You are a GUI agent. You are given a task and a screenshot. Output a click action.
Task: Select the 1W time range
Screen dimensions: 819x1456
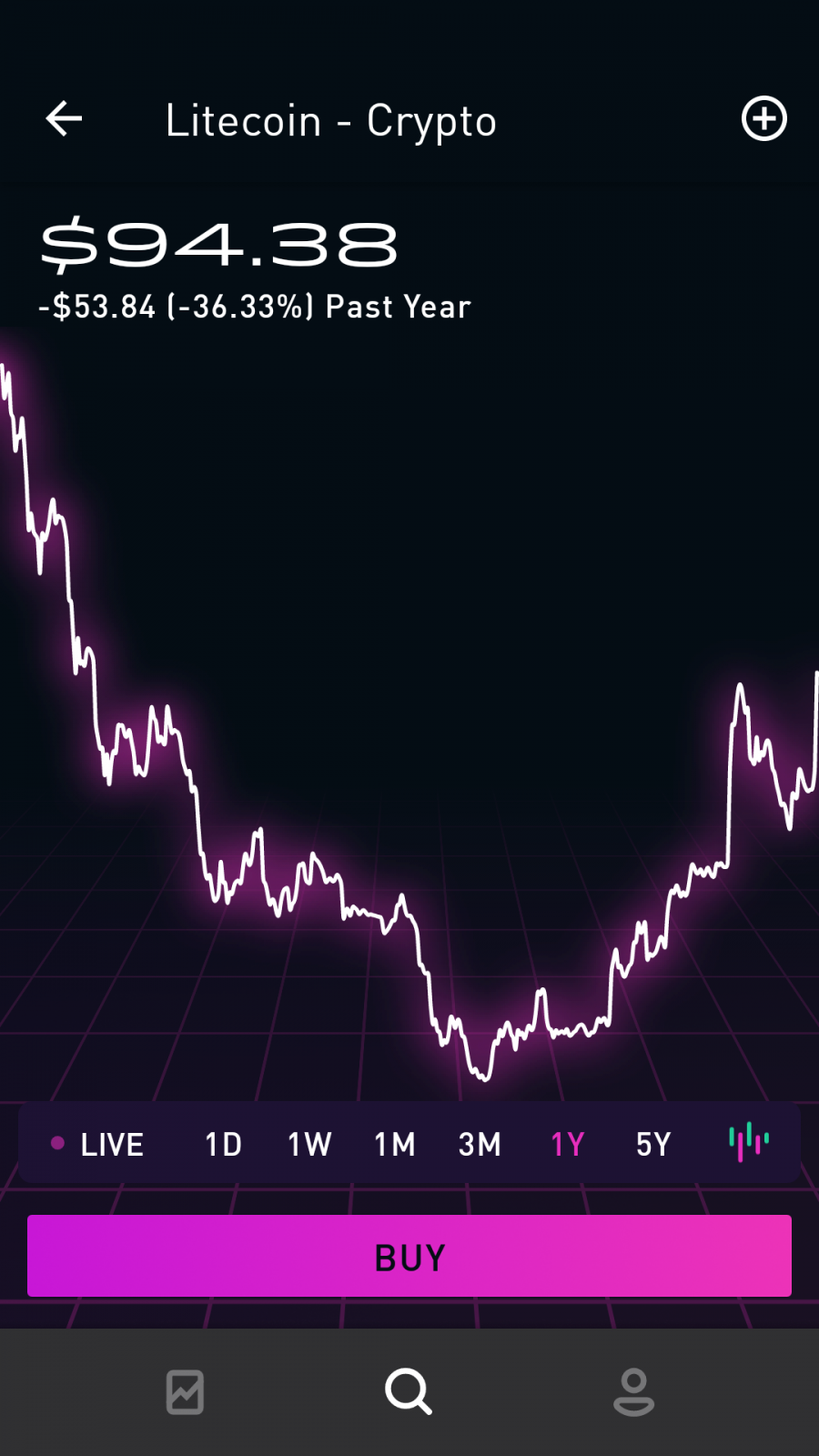pyautogui.click(x=309, y=1144)
